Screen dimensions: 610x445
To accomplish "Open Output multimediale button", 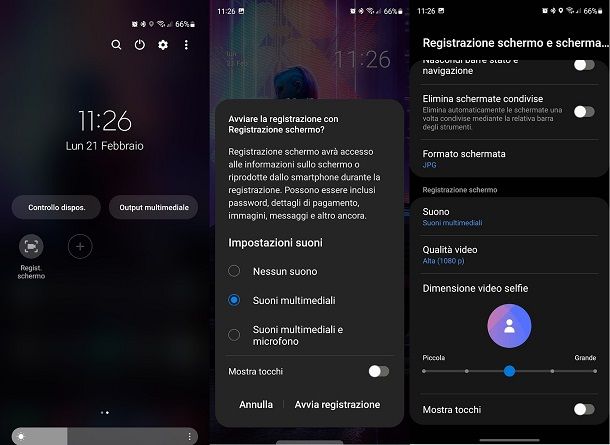I will [x=152, y=207].
